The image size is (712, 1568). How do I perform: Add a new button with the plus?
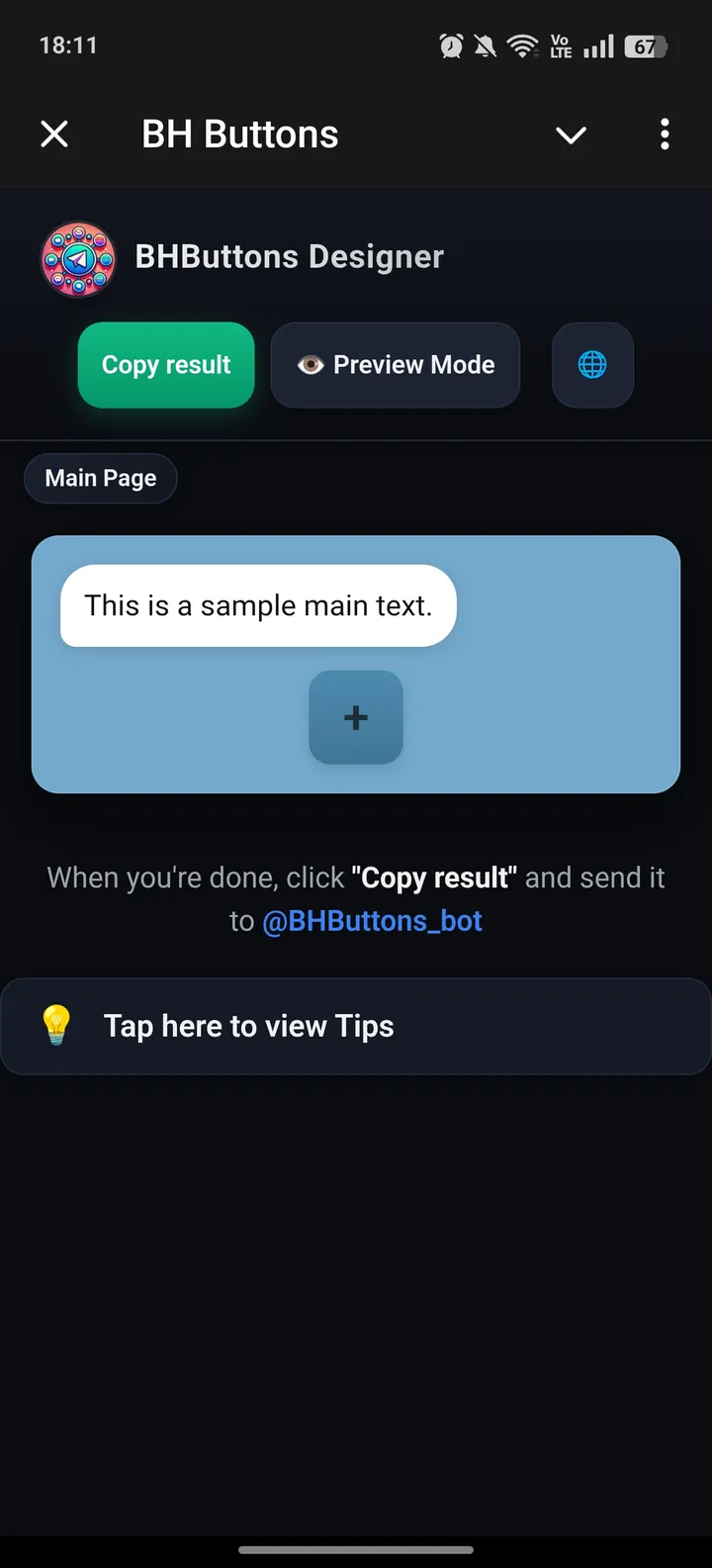coord(356,717)
